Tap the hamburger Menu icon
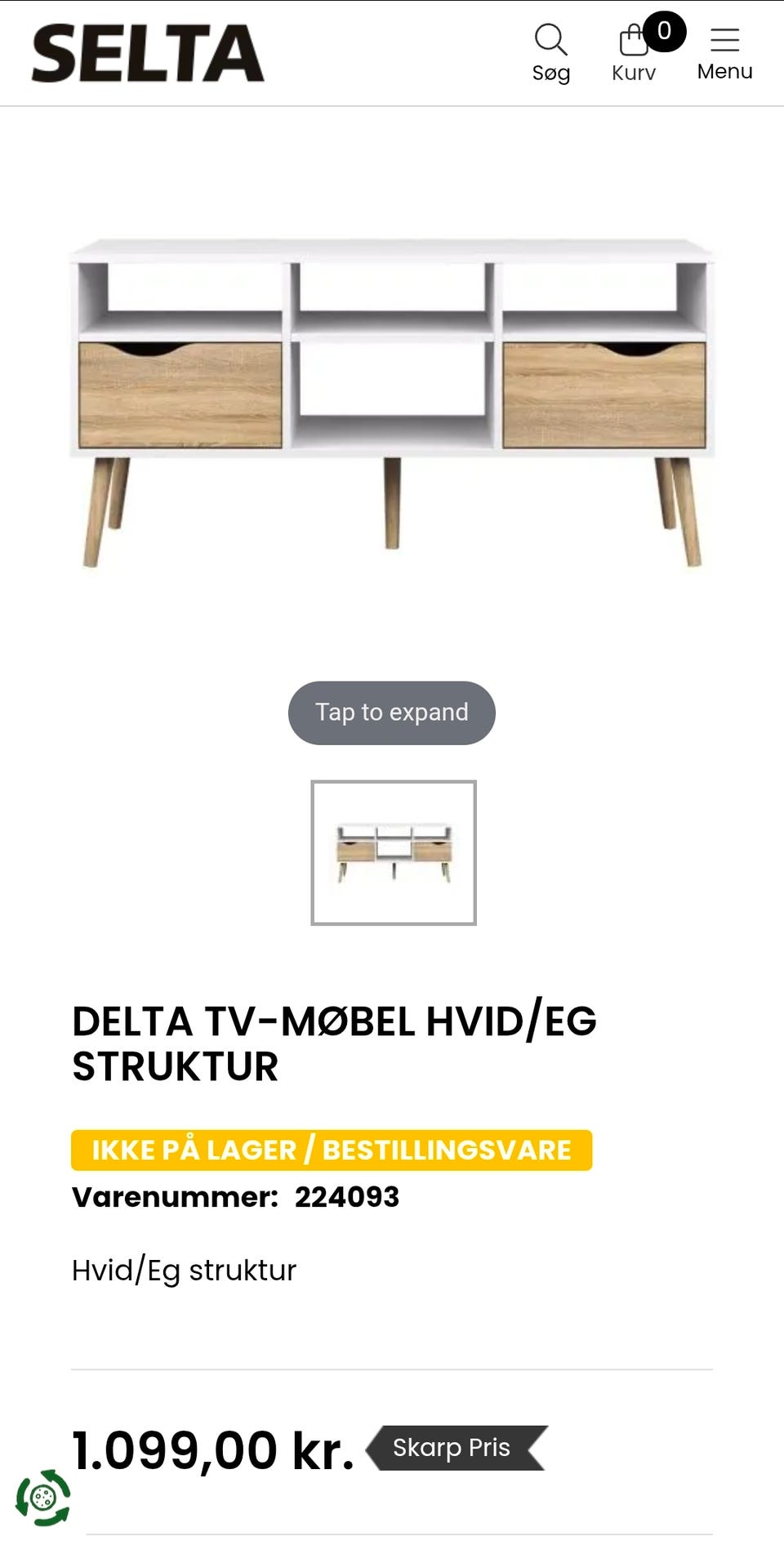 724,38
